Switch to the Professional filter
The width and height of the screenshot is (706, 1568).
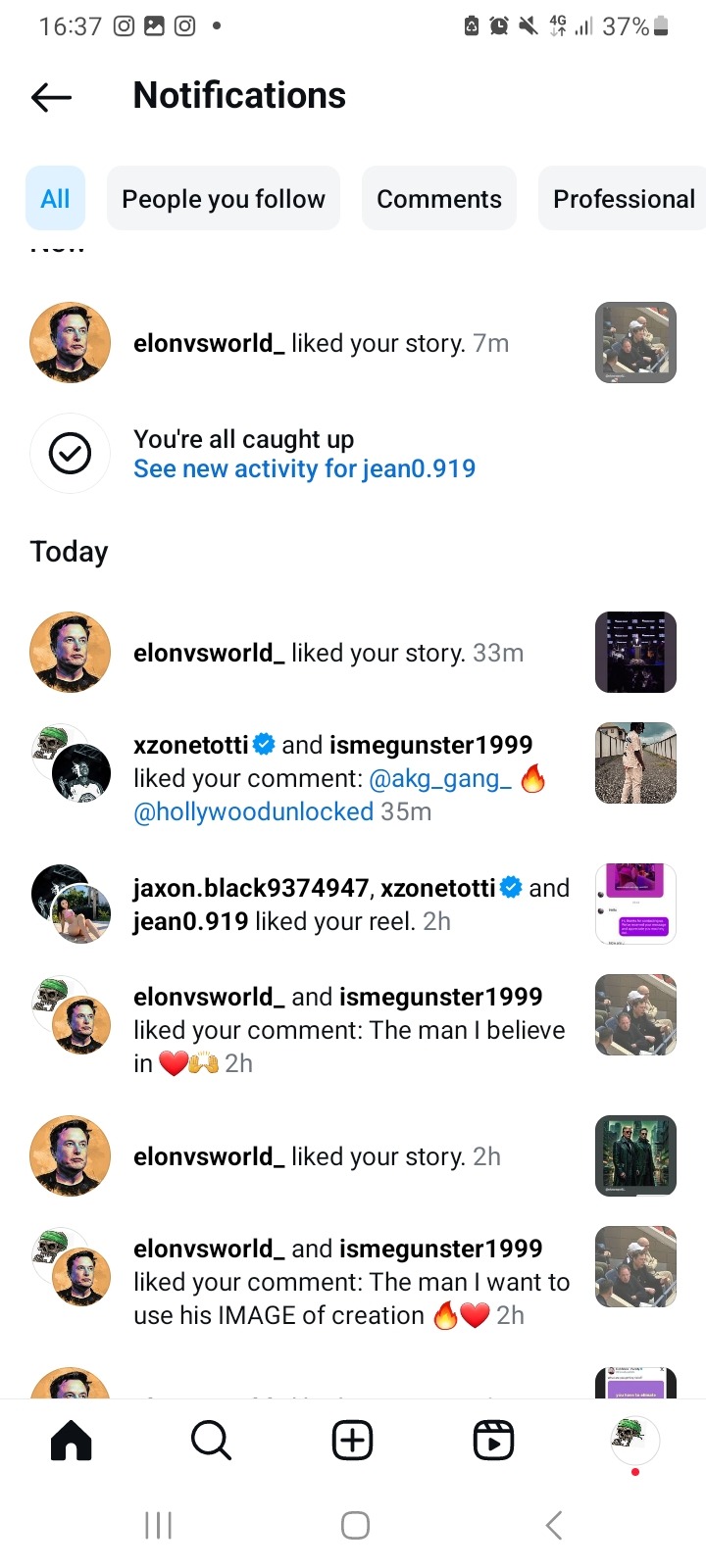click(624, 199)
